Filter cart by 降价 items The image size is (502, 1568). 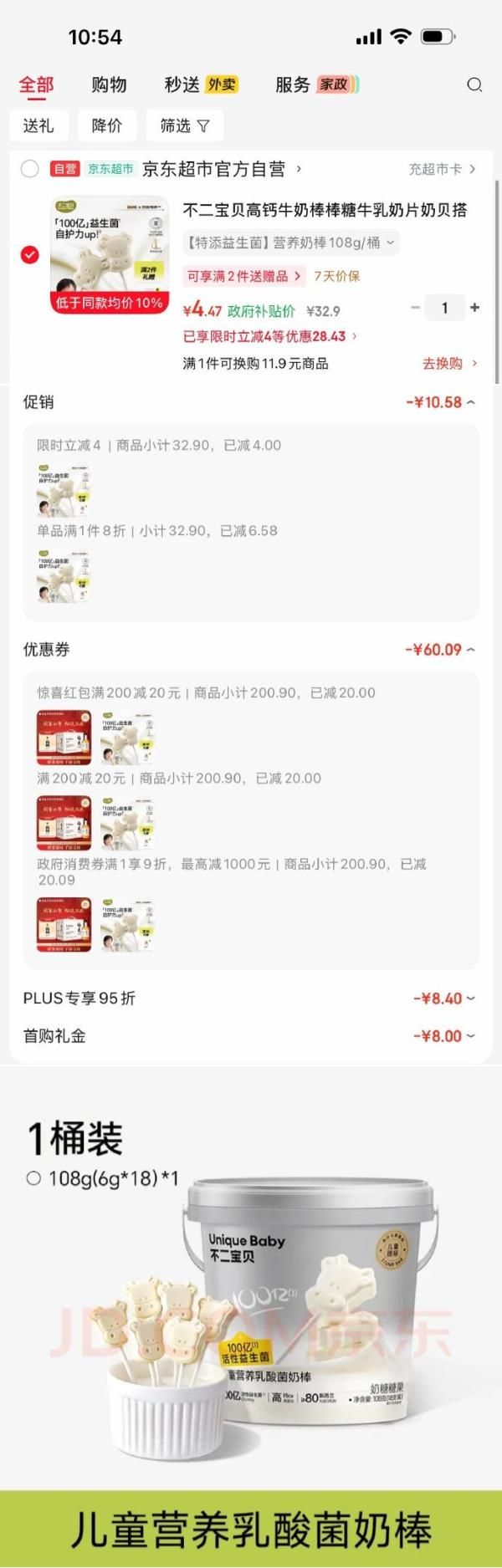(x=106, y=125)
